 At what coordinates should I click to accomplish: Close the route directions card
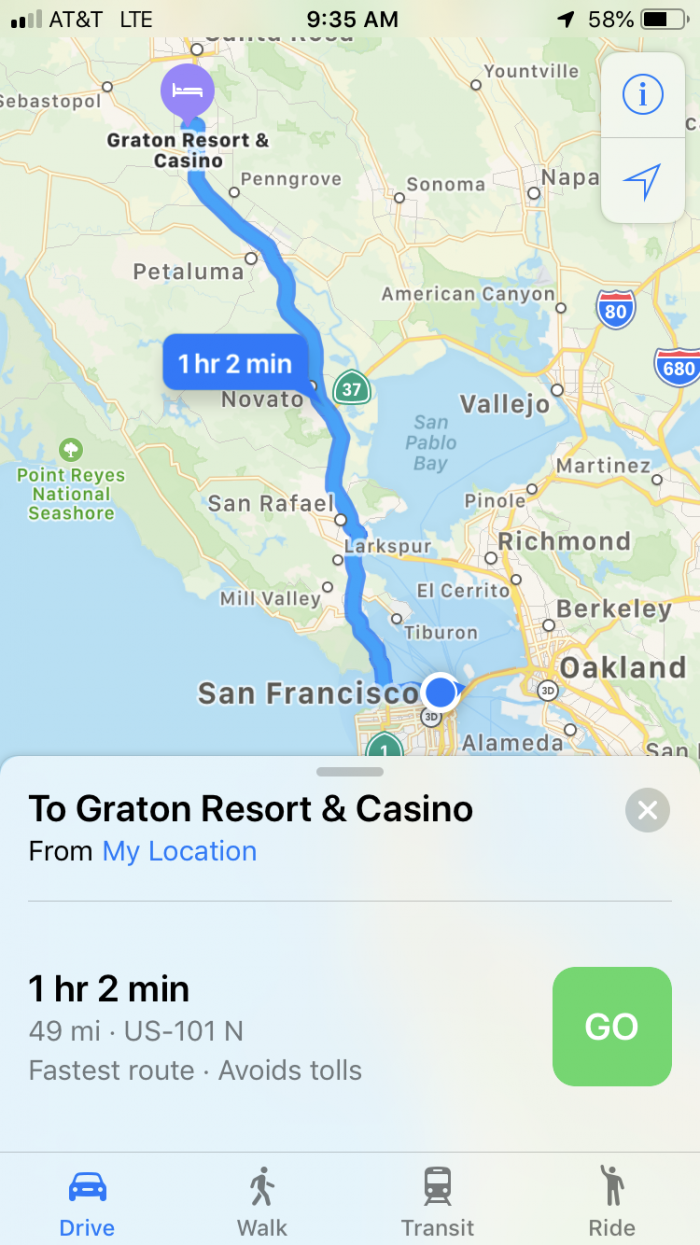tap(647, 810)
